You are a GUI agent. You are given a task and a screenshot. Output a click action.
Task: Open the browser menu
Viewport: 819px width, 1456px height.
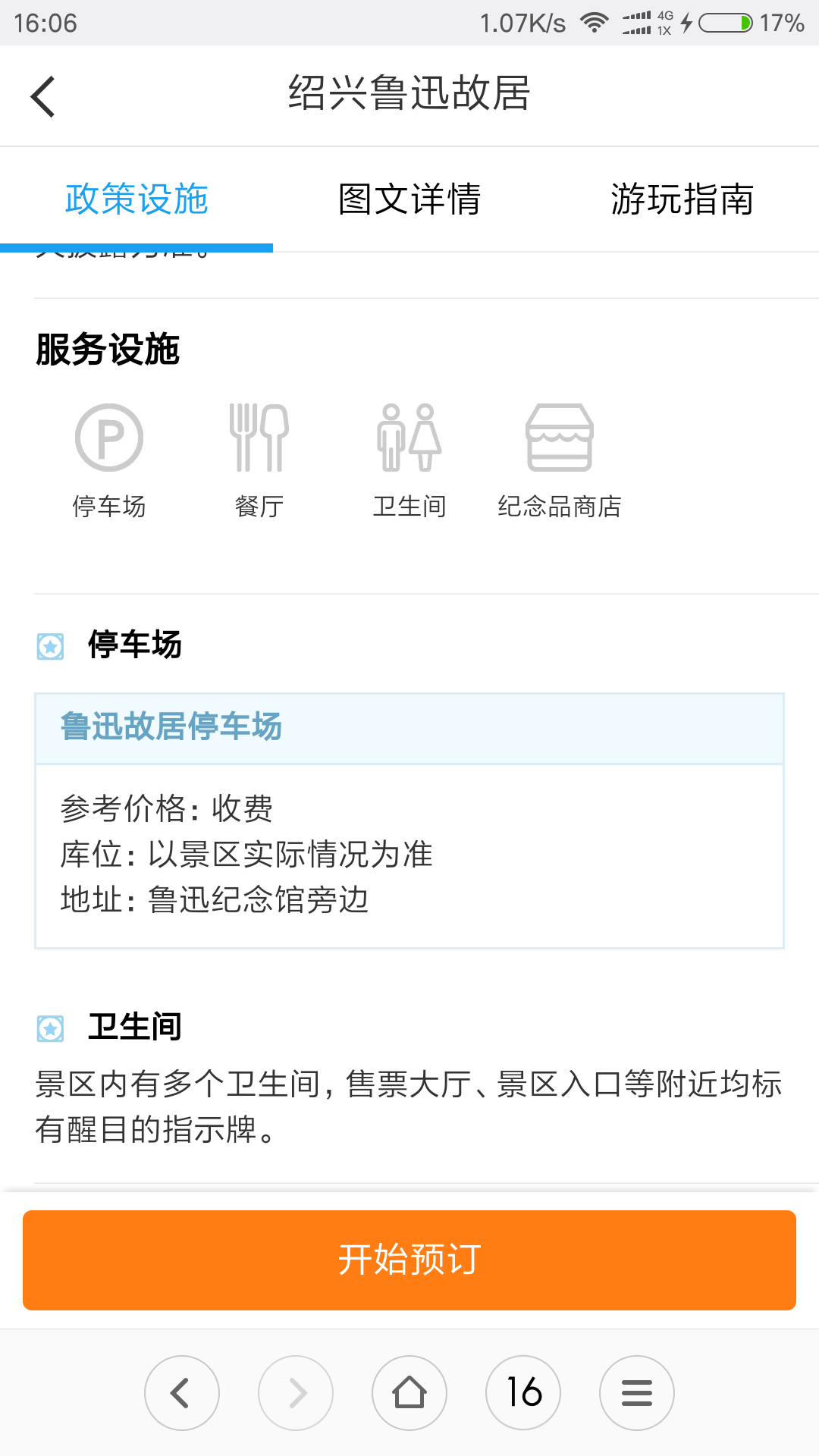[x=637, y=1393]
